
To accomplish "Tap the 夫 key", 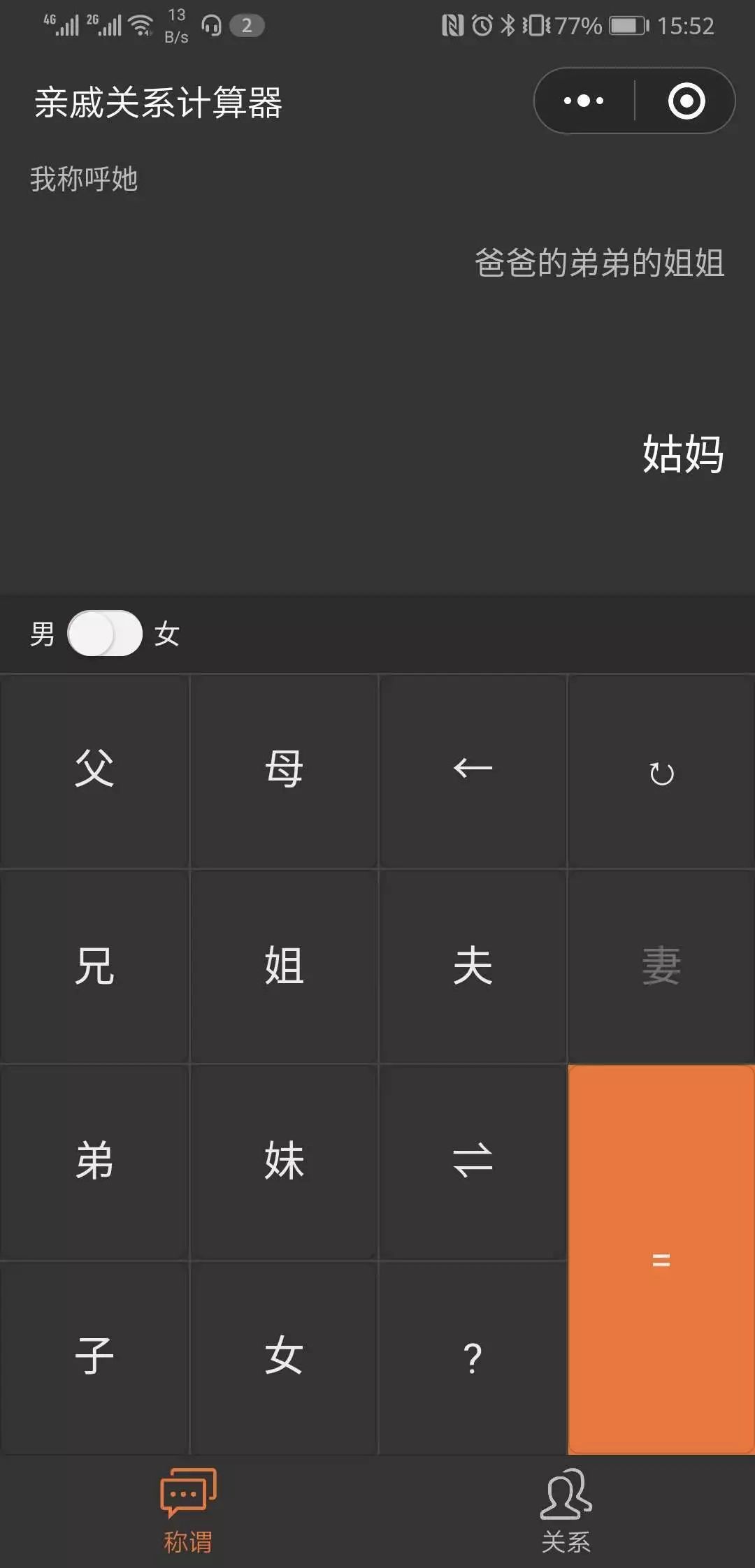I will 473,966.
